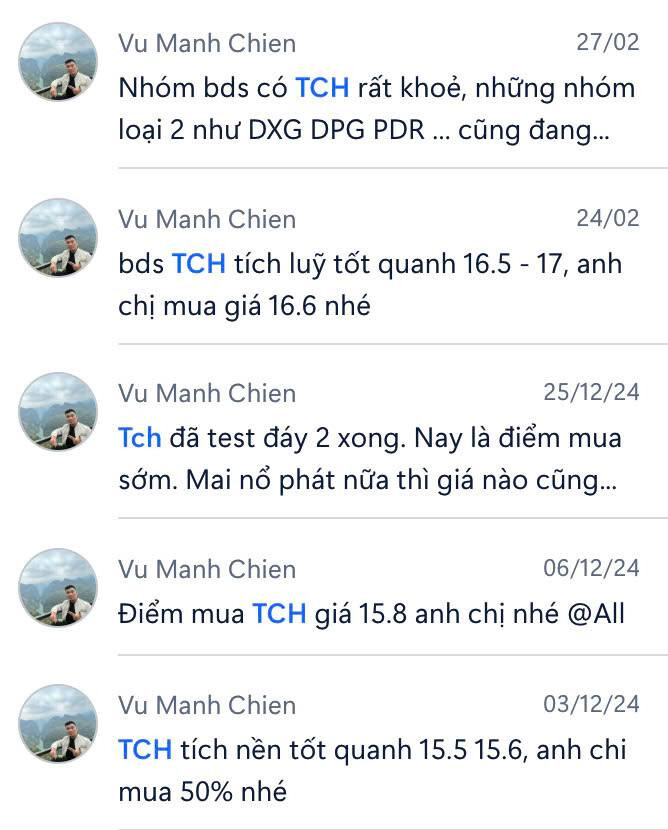Select the 03/12/24 message about mua 50%
The height and width of the screenshot is (830, 668).
point(376,770)
